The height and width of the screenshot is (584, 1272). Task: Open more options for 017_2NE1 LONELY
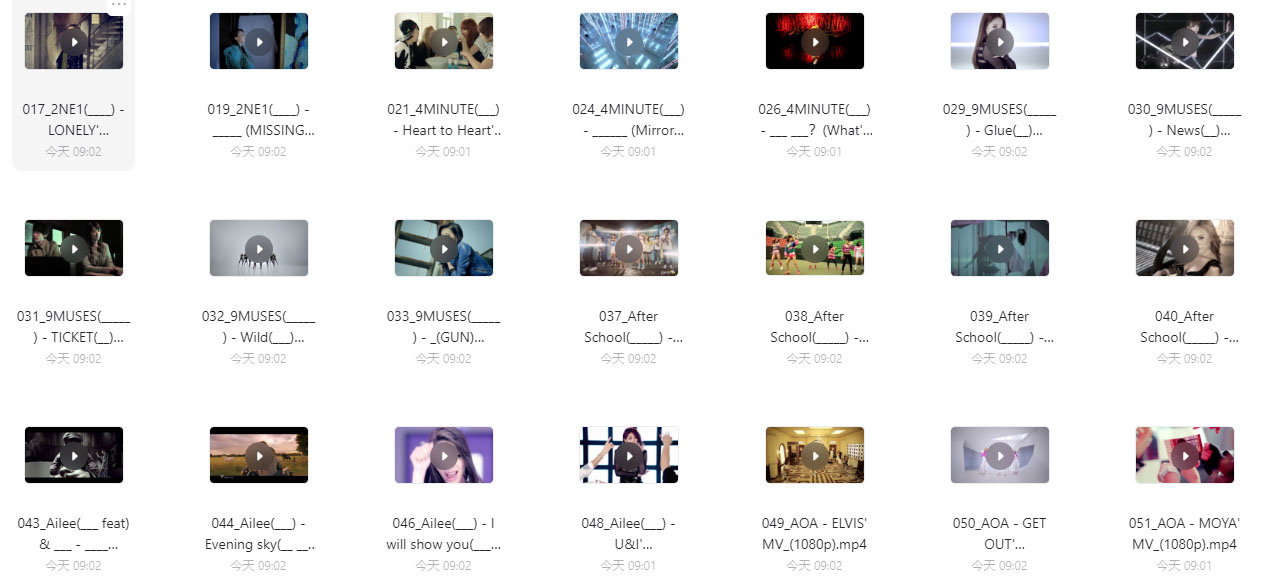(119, 5)
